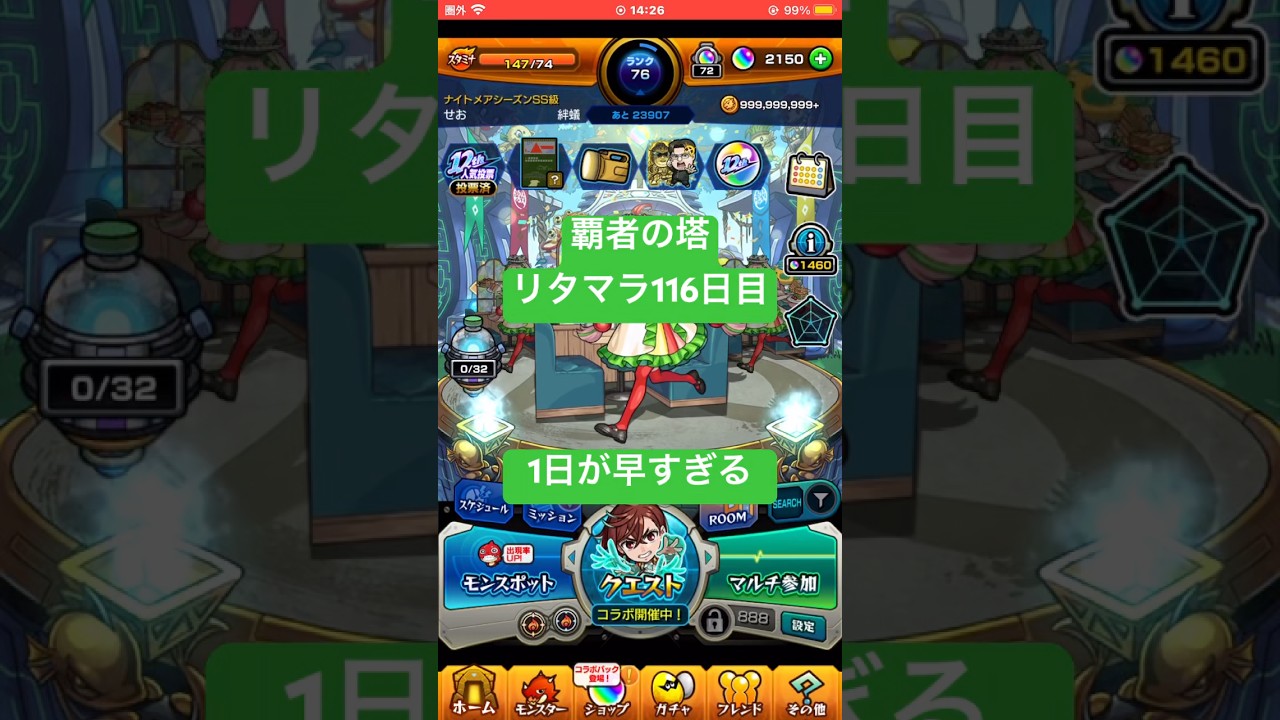Enter the ROOM
1280x720 pixels.
727,512
